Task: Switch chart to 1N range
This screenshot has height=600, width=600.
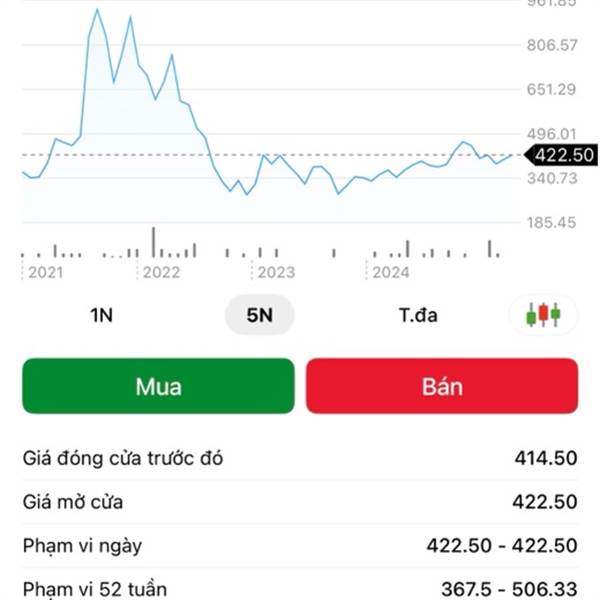Action: (x=101, y=316)
